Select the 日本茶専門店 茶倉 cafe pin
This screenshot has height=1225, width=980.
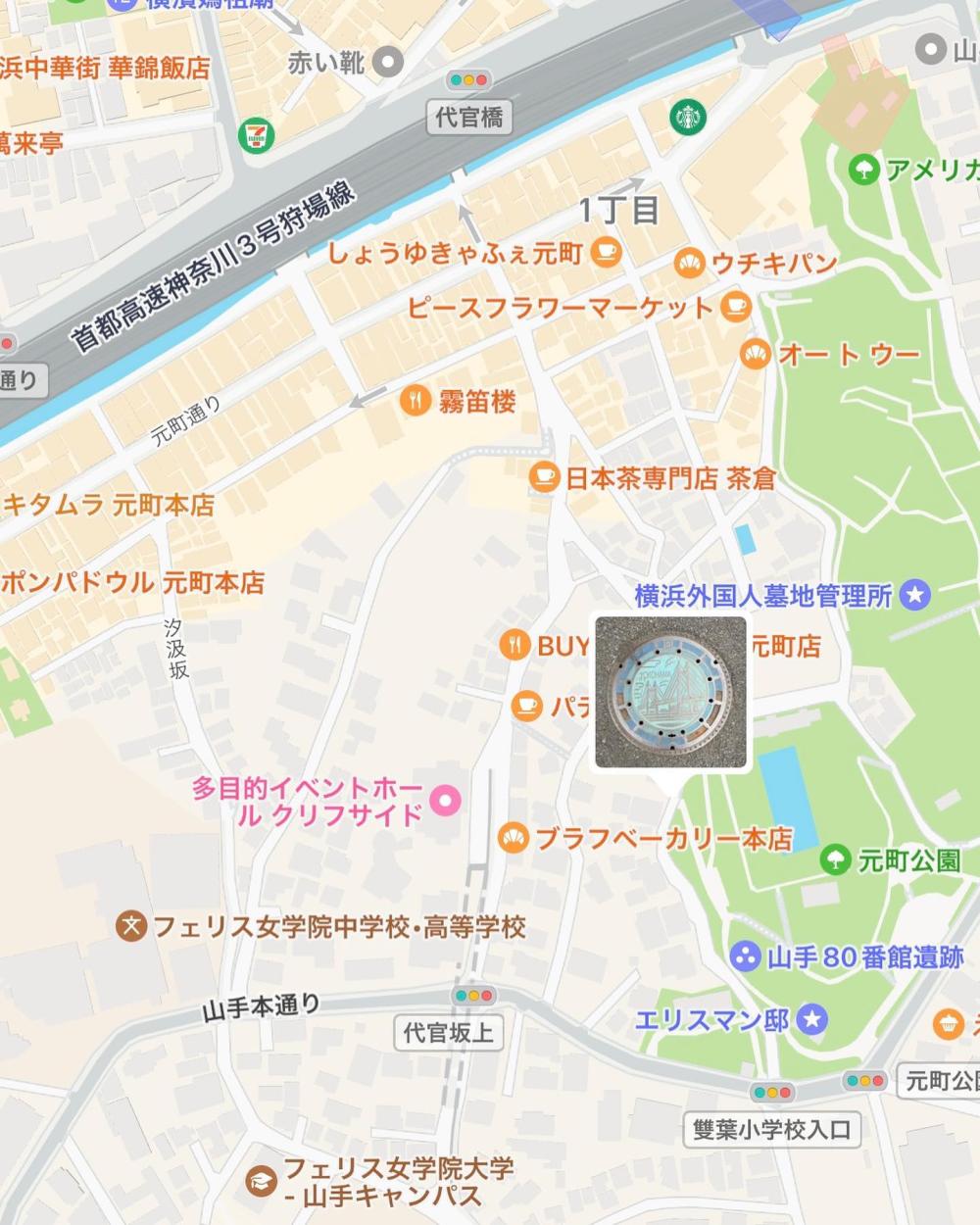coord(544,477)
